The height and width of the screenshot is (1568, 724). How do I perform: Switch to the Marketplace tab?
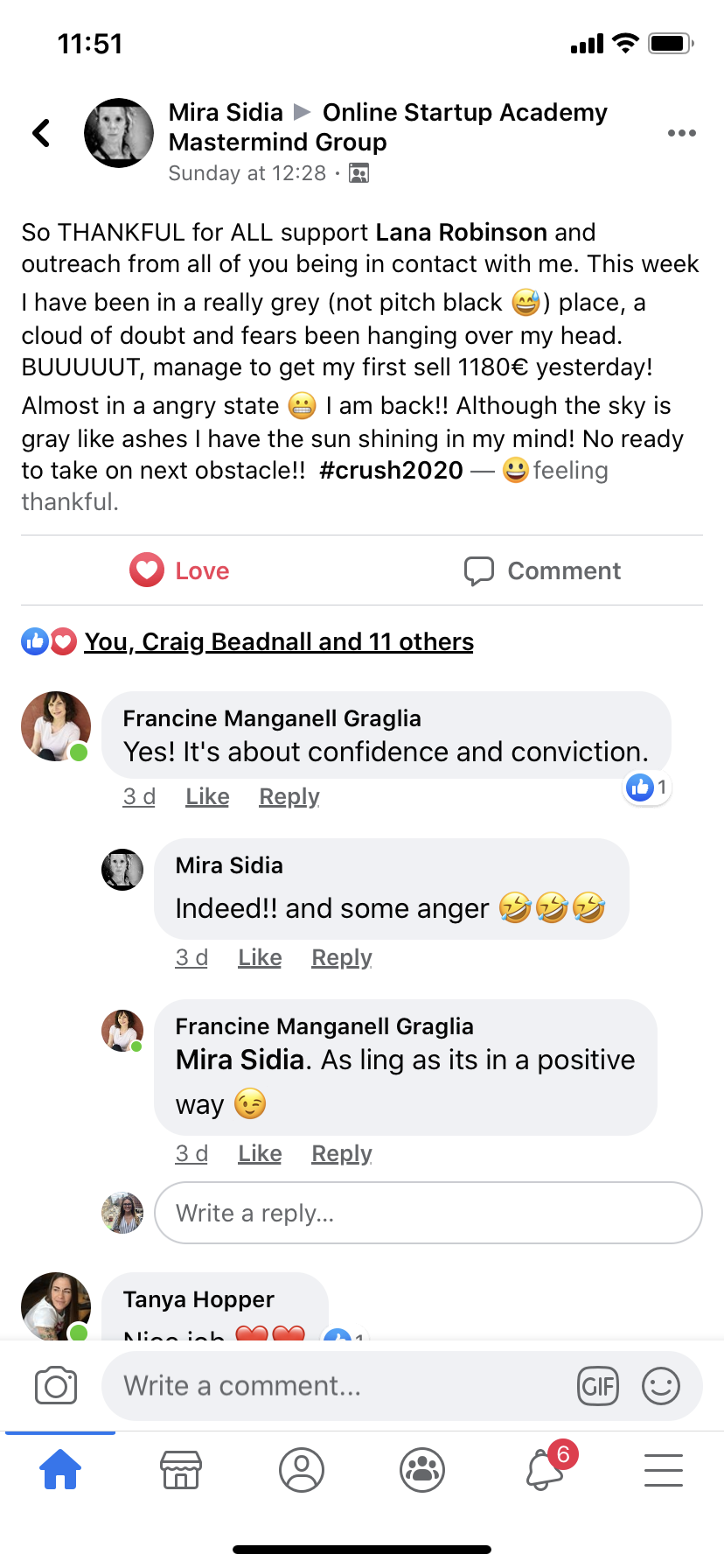181,1470
